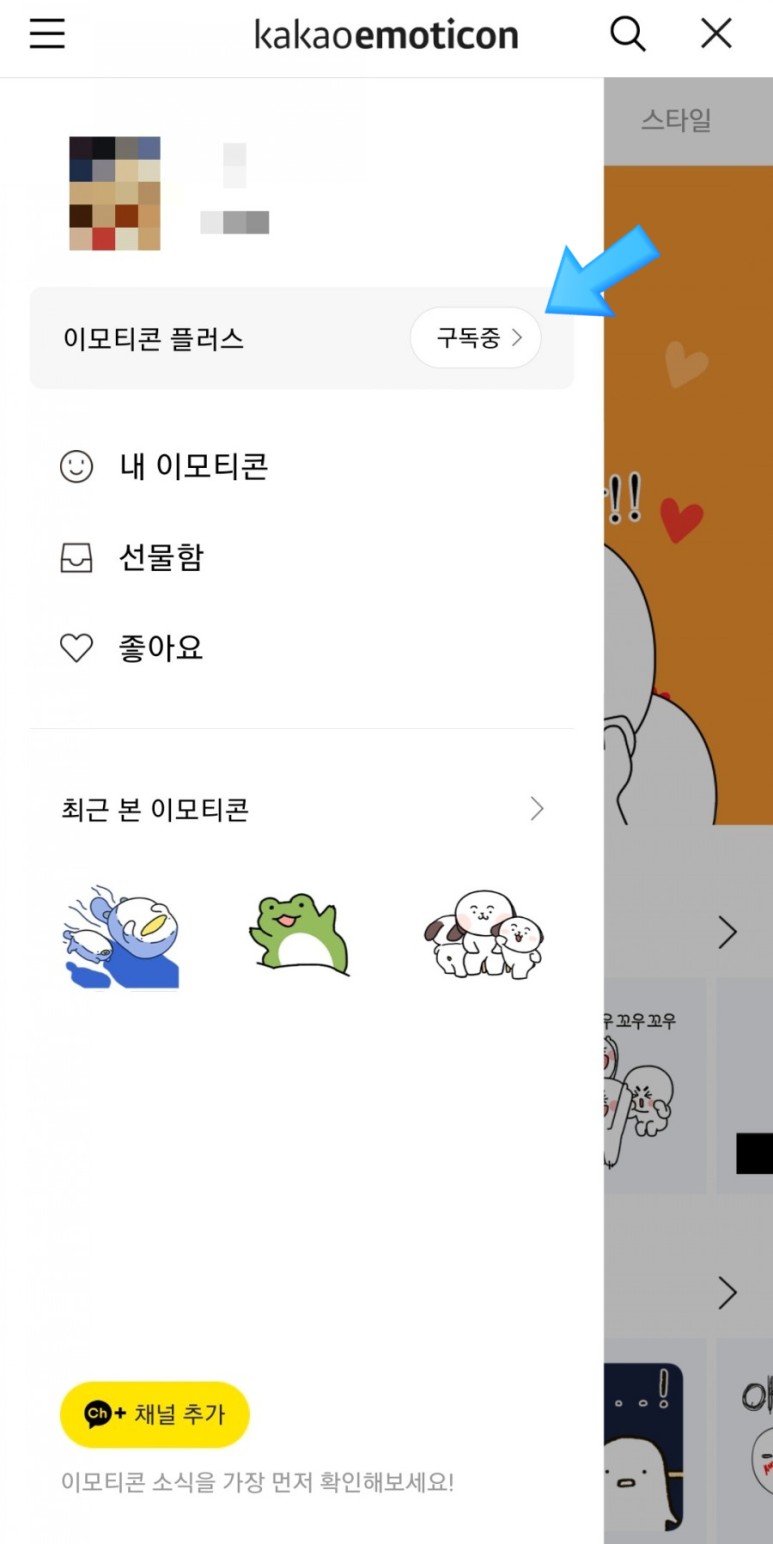
Task: Select the smiley icon next to 내 이모티콘
Action: coord(77,466)
